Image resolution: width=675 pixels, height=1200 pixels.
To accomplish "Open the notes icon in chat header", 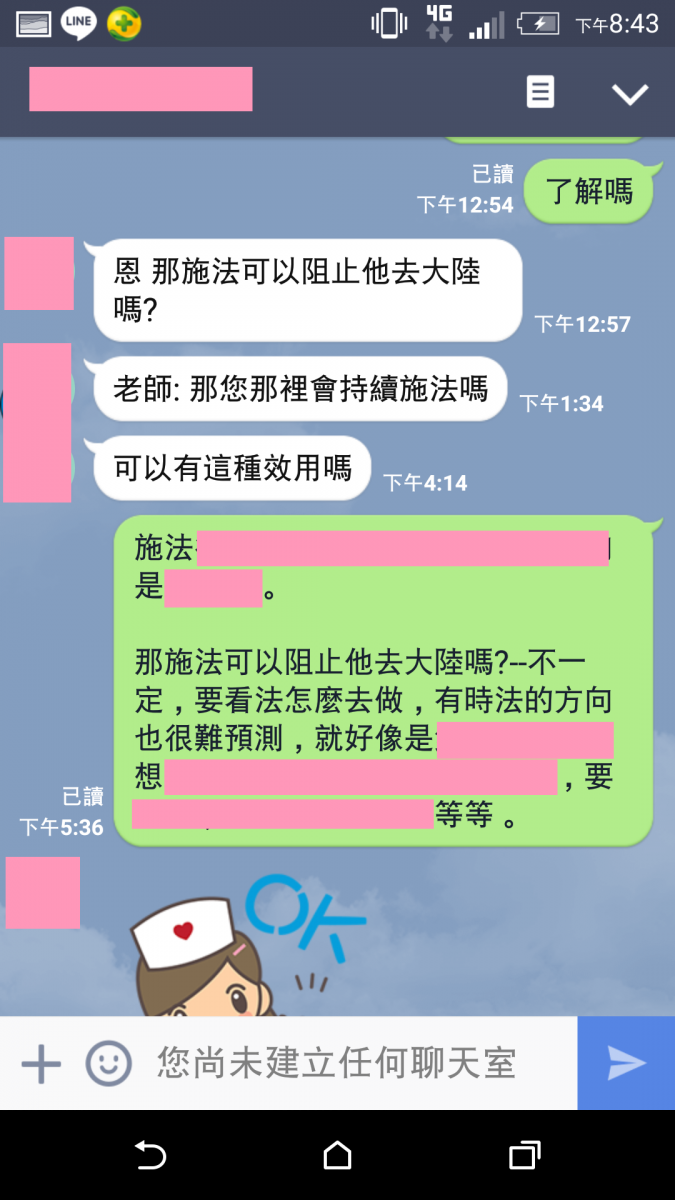I will coord(540,93).
